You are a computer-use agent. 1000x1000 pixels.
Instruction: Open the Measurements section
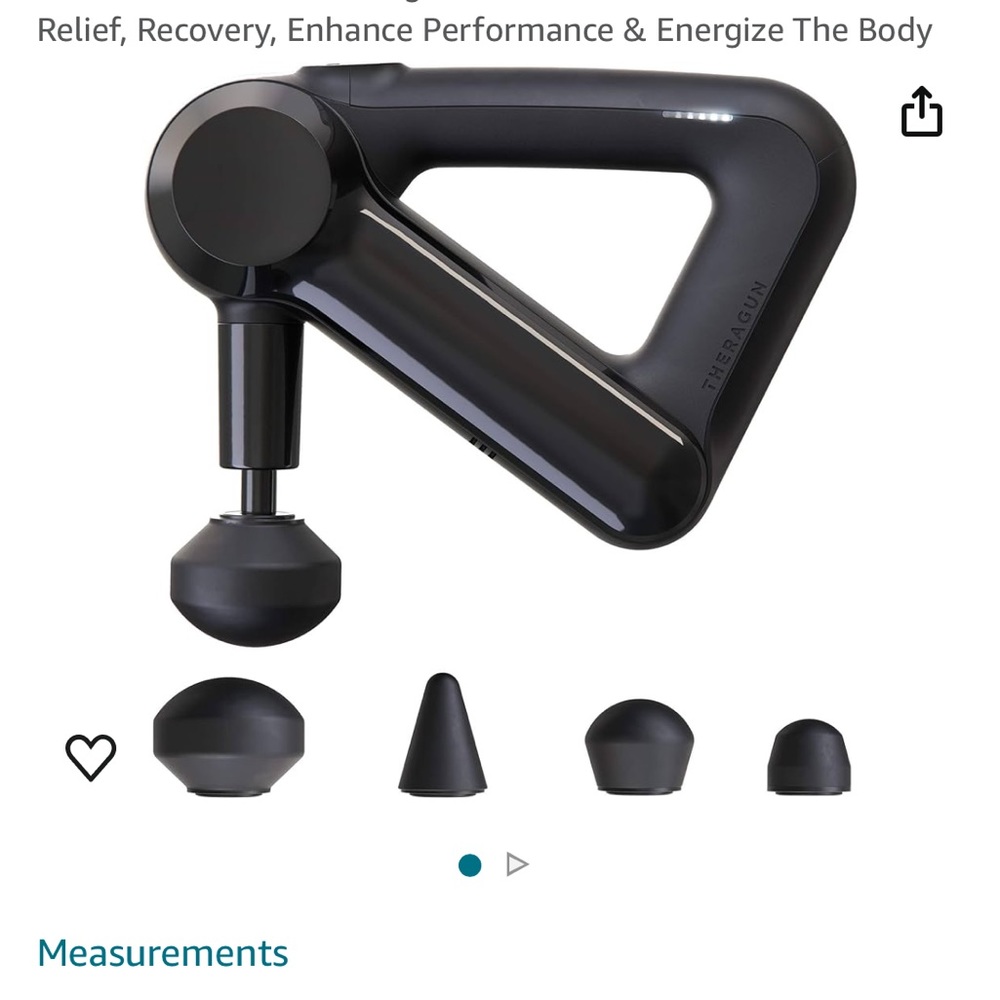[x=163, y=953]
